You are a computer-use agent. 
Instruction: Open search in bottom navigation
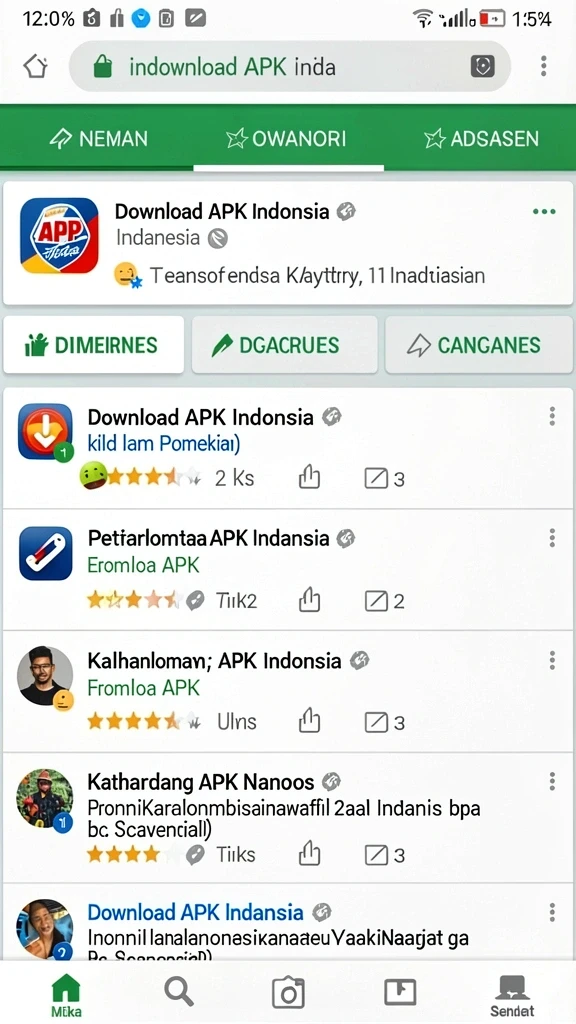[x=178, y=993]
